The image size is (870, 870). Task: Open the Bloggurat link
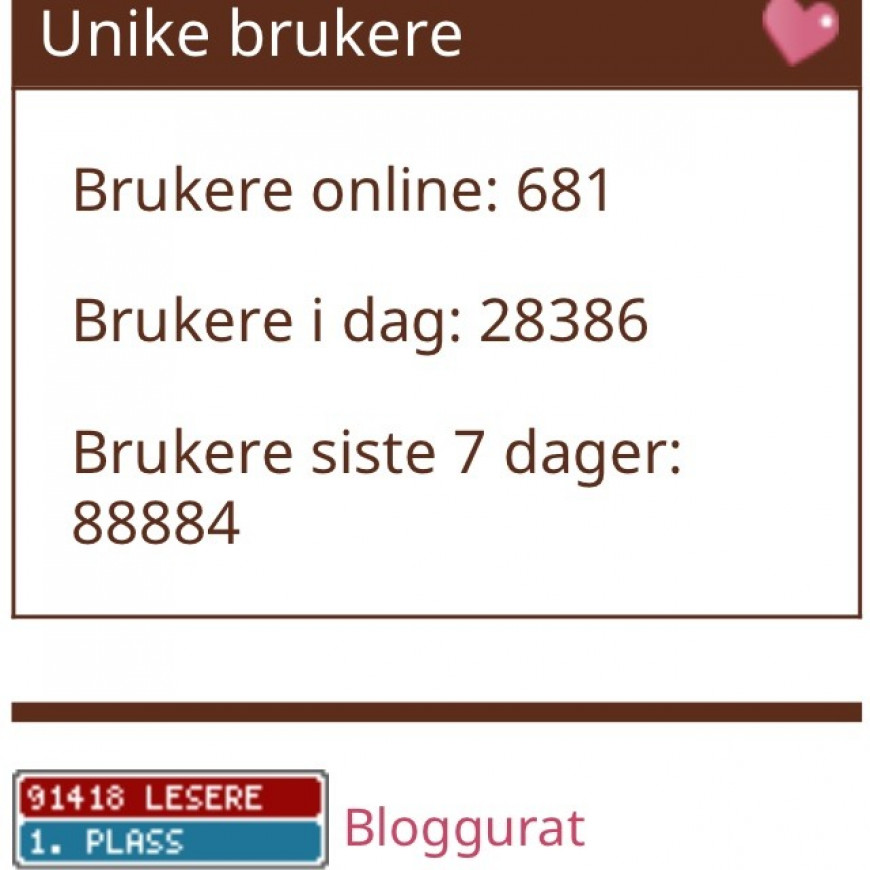pyautogui.click(x=464, y=828)
